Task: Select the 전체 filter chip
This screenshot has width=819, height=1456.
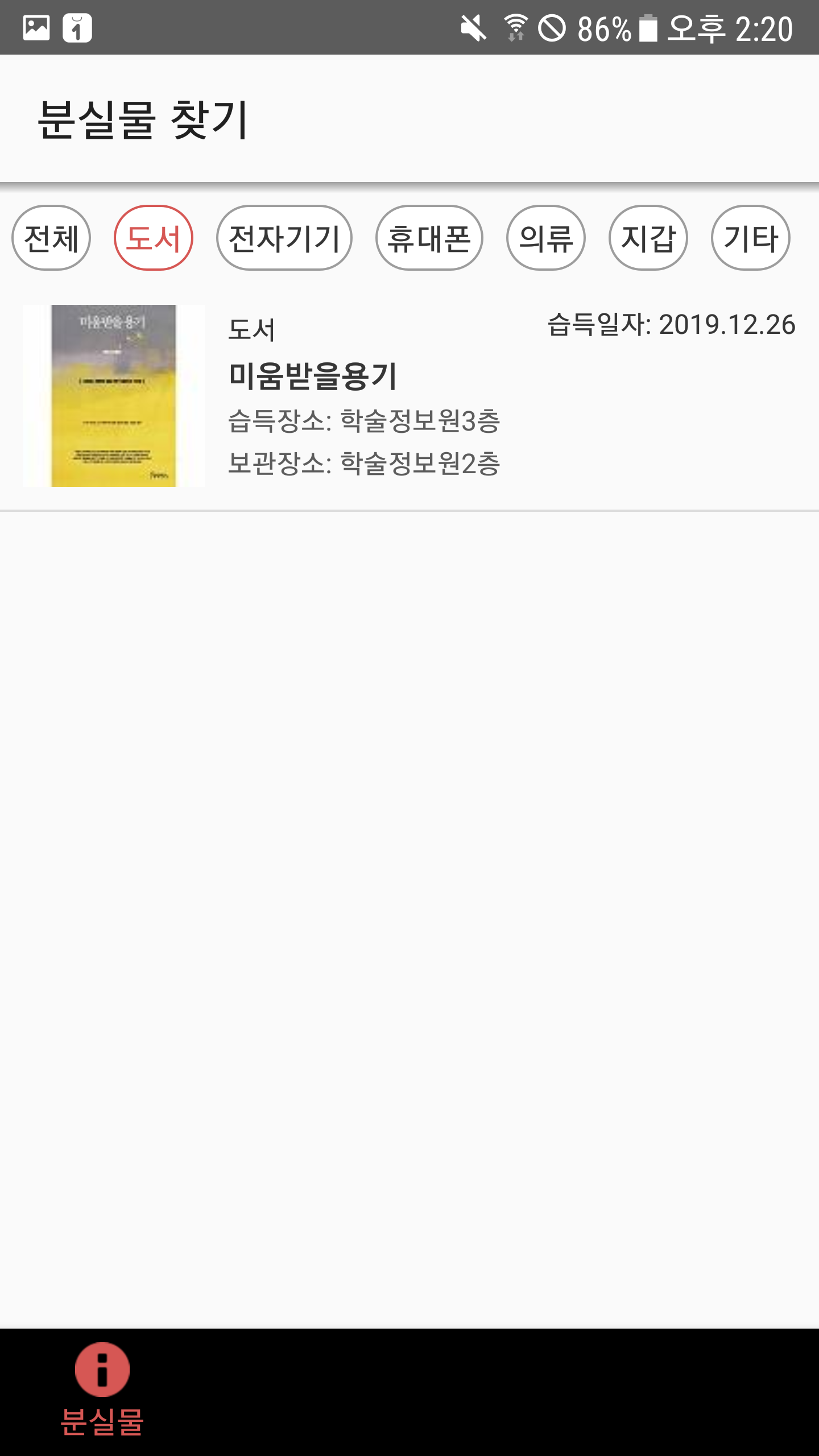Action: (51, 238)
